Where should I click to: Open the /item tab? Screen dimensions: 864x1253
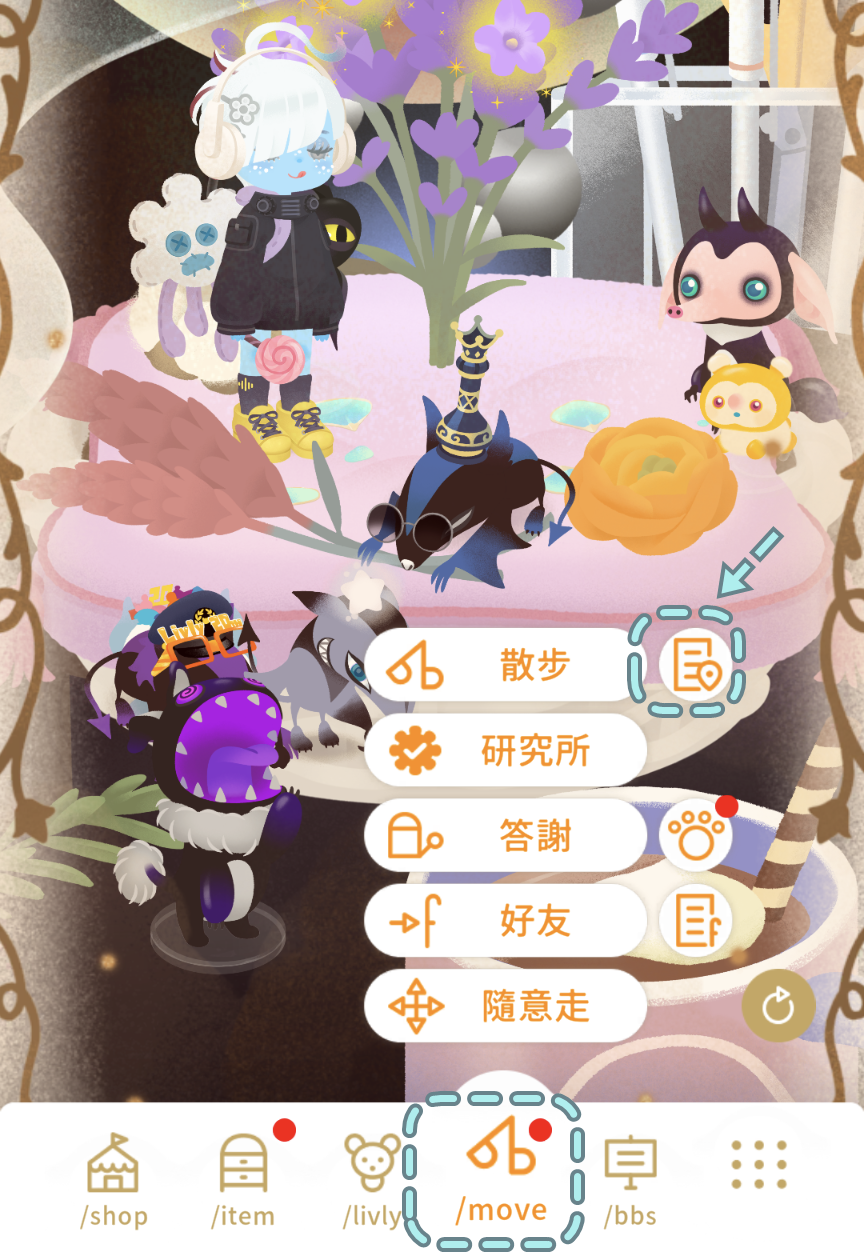click(x=243, y=1178)
